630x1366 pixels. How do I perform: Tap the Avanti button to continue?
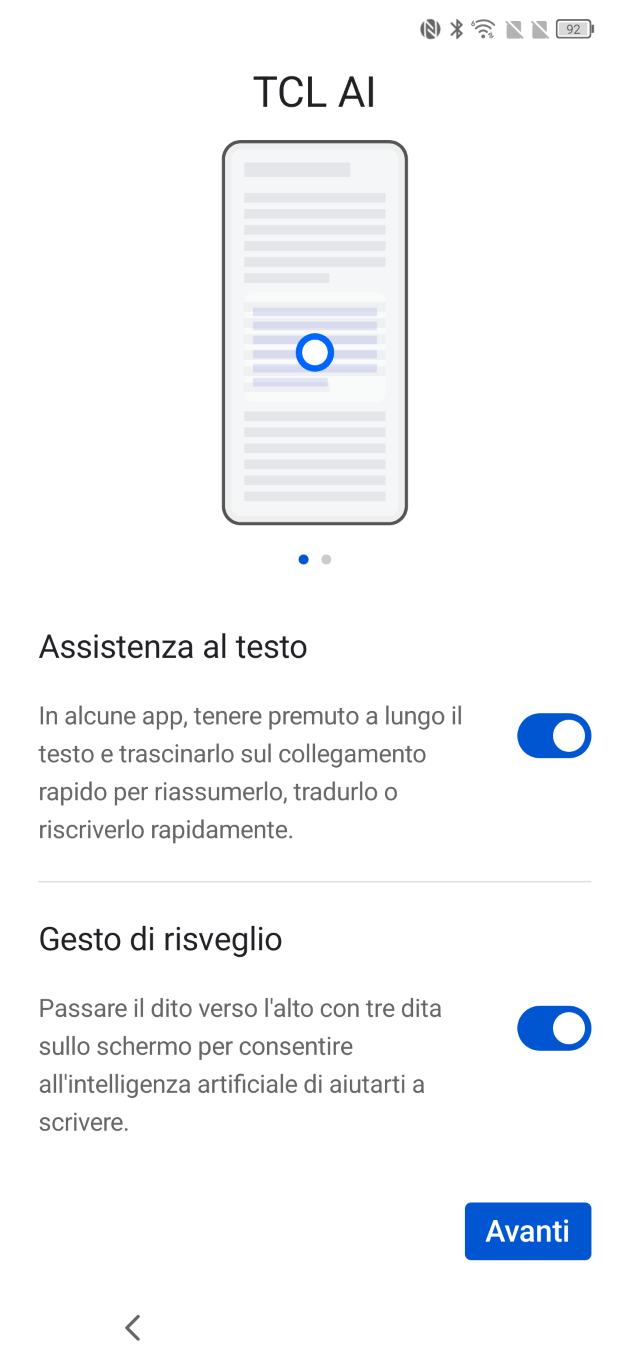pos(527,1231)
